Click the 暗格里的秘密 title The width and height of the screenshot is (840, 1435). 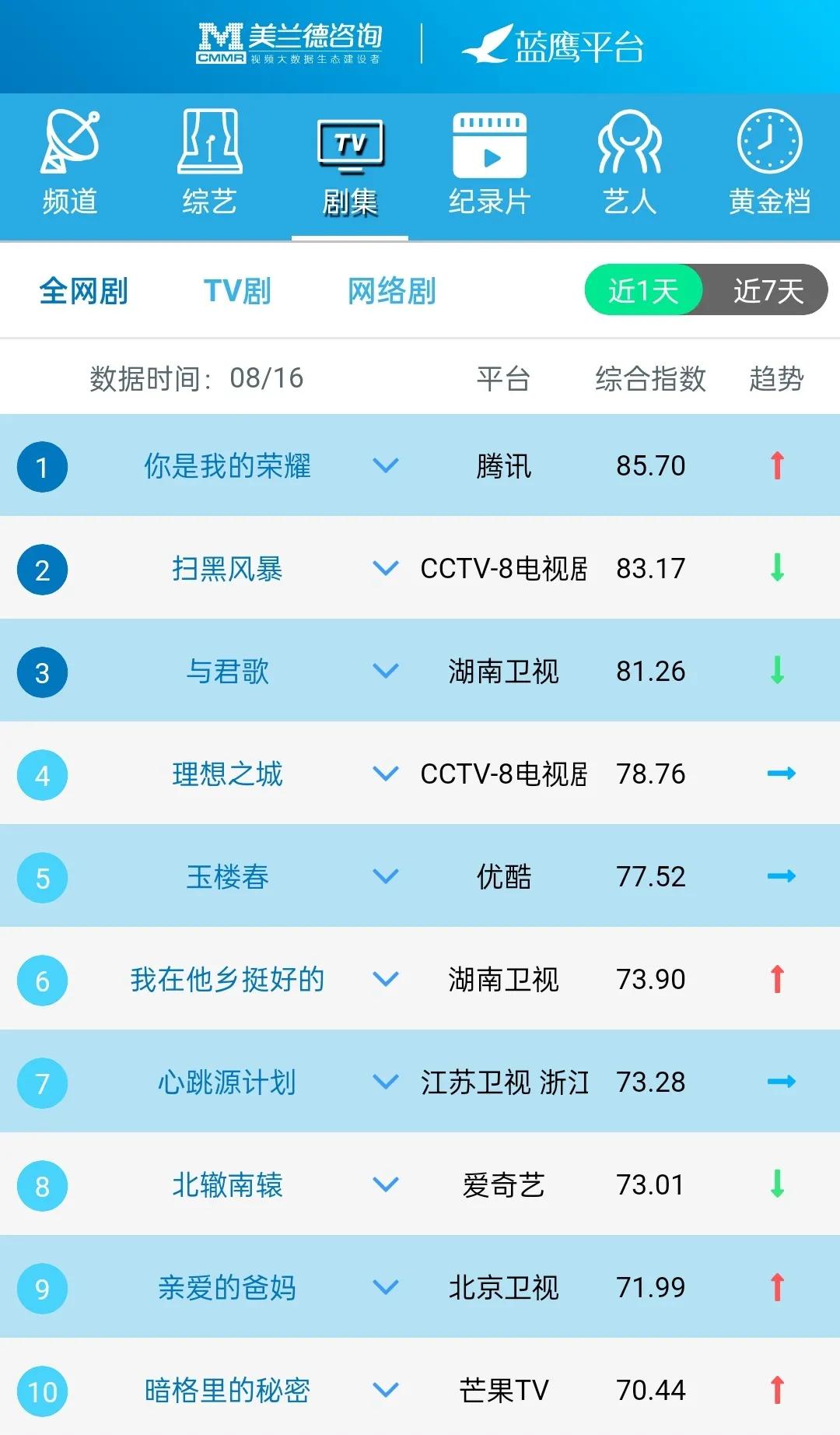coord(229,1390)
